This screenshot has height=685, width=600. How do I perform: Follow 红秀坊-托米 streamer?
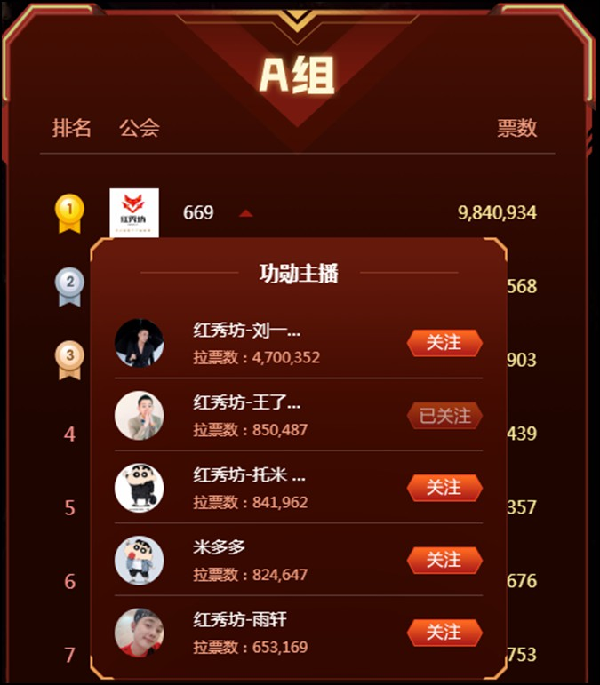click(x=444, y=488)
